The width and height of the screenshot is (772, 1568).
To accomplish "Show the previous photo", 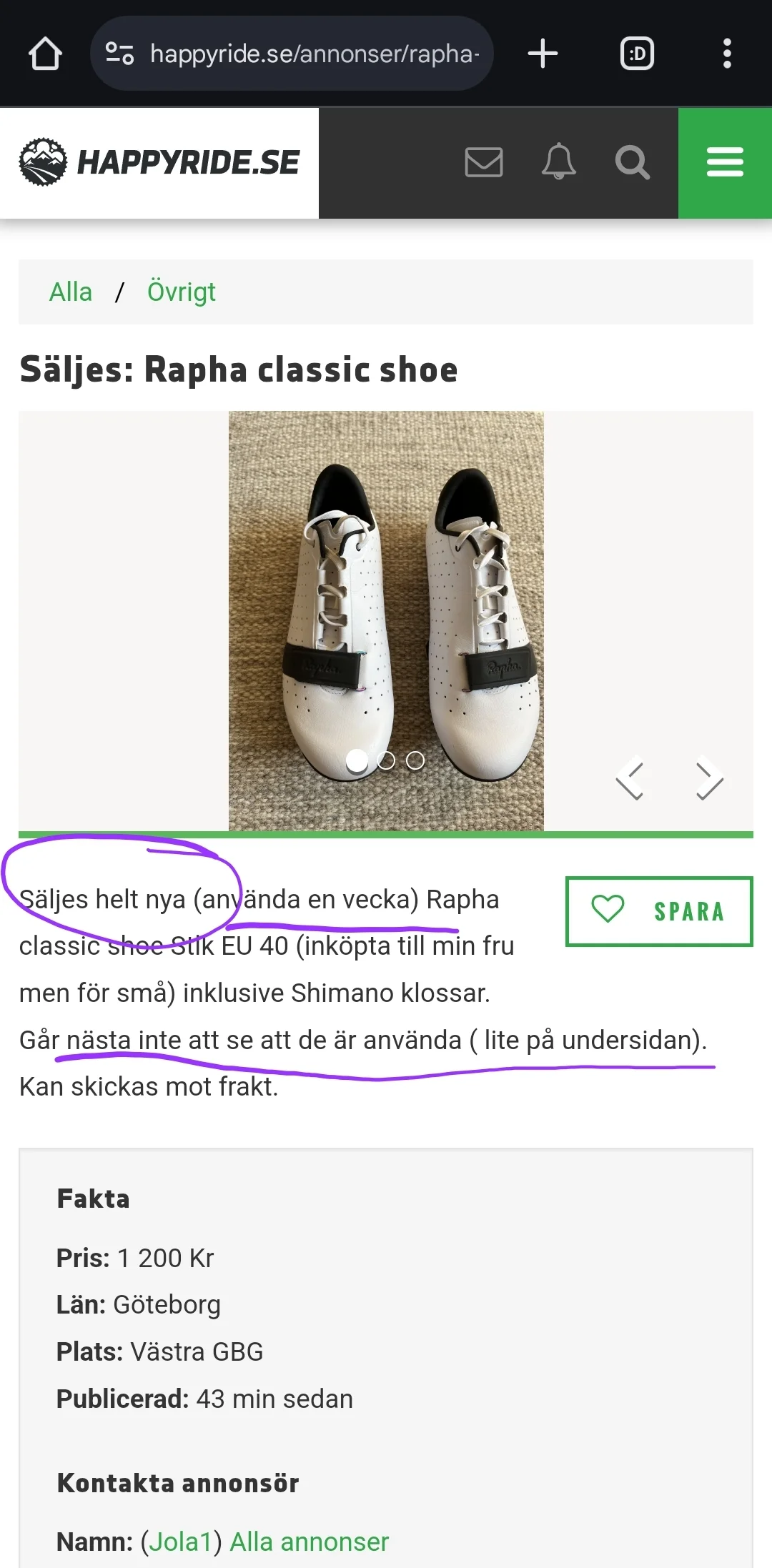I will coord(630,779).
